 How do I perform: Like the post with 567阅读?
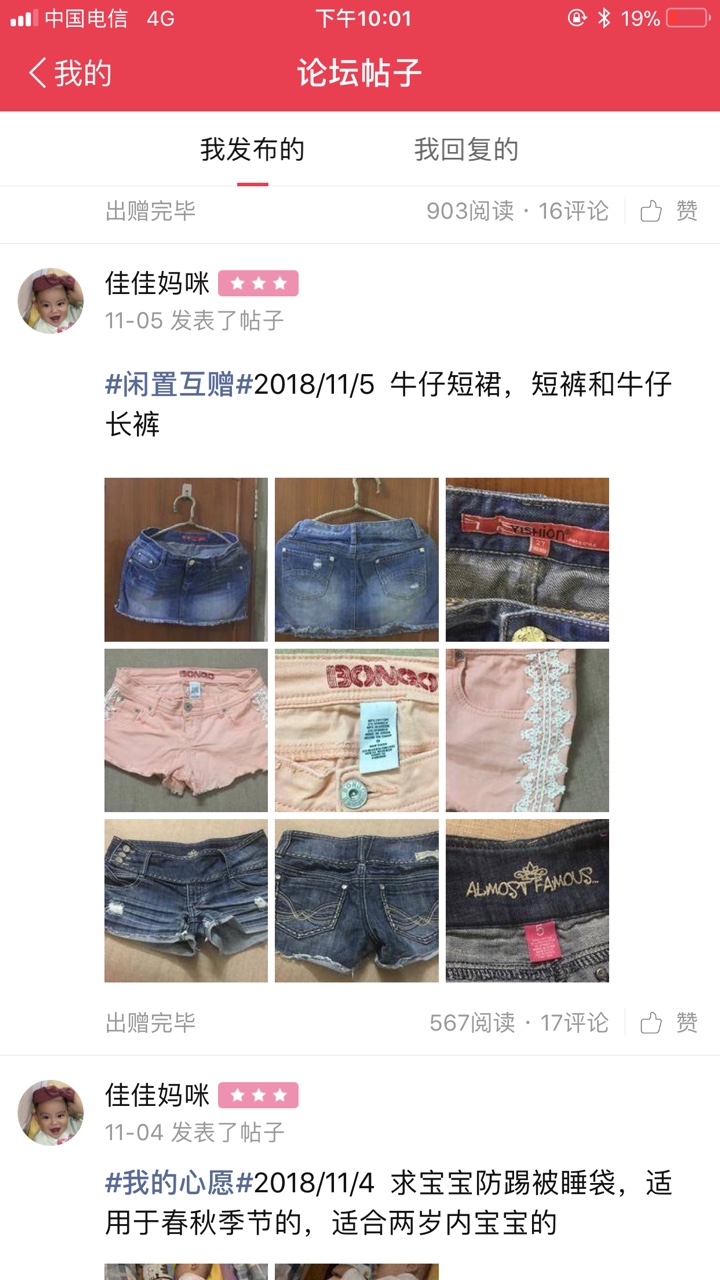point(669,1022)
